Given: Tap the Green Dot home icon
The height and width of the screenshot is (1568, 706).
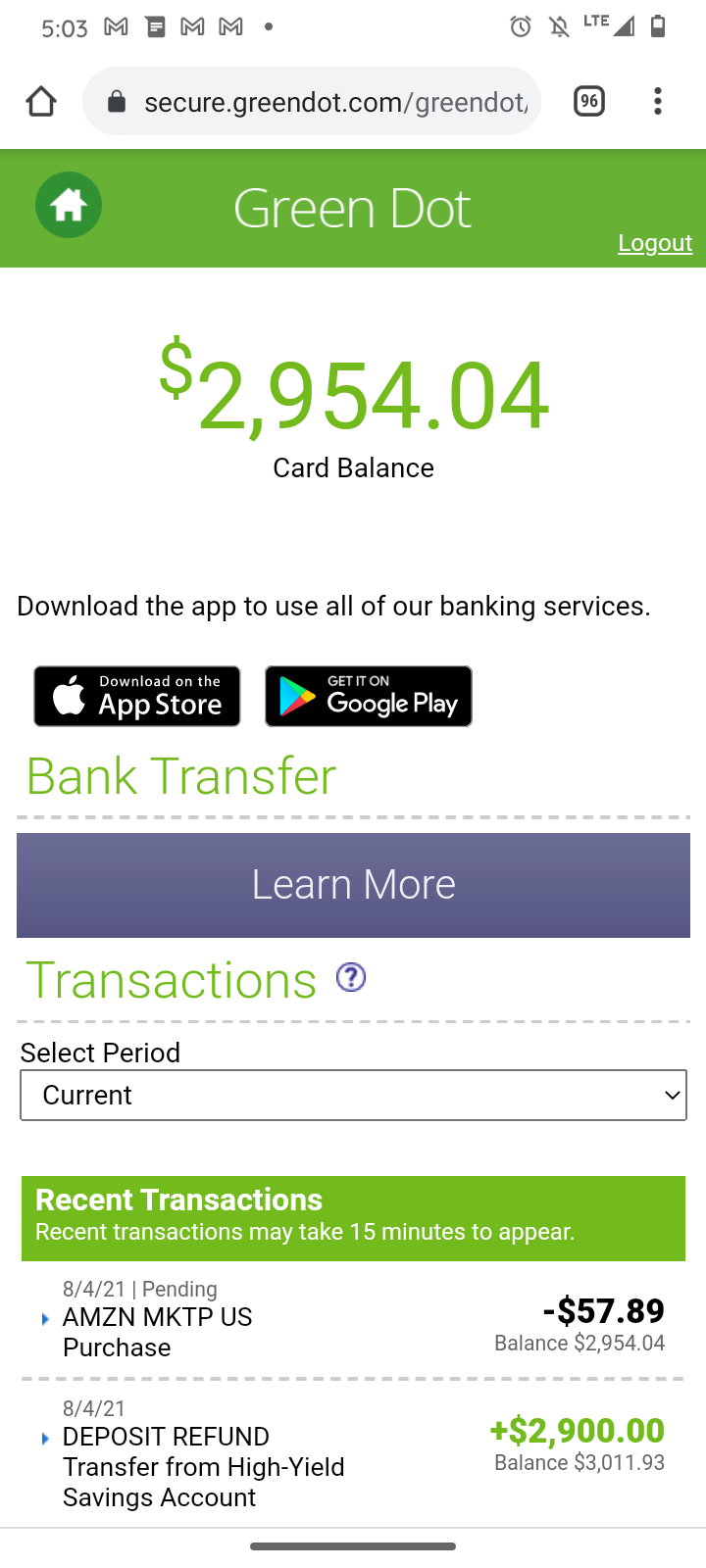Looking at the screenshot, I should pos(69,205).
